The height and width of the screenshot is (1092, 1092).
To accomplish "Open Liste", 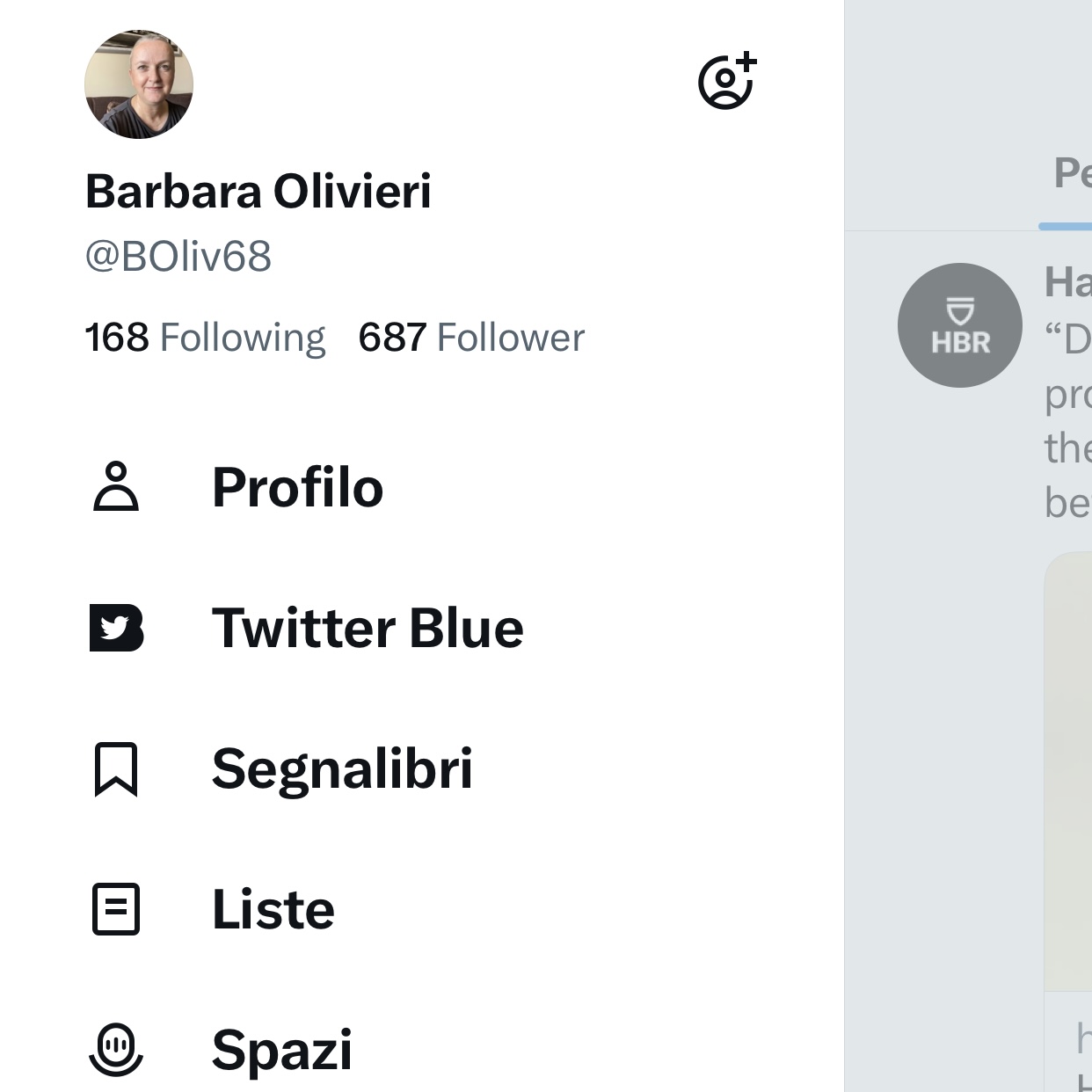I will (273, 909).
